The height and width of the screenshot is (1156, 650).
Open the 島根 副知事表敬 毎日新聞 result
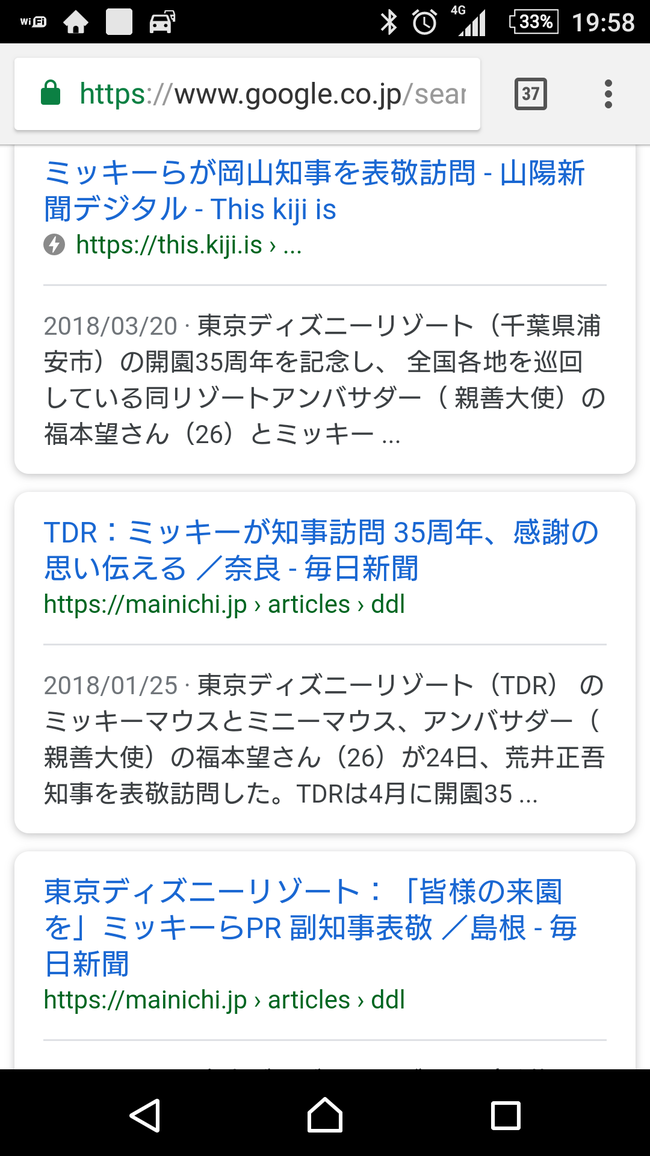tap(310, 927)
